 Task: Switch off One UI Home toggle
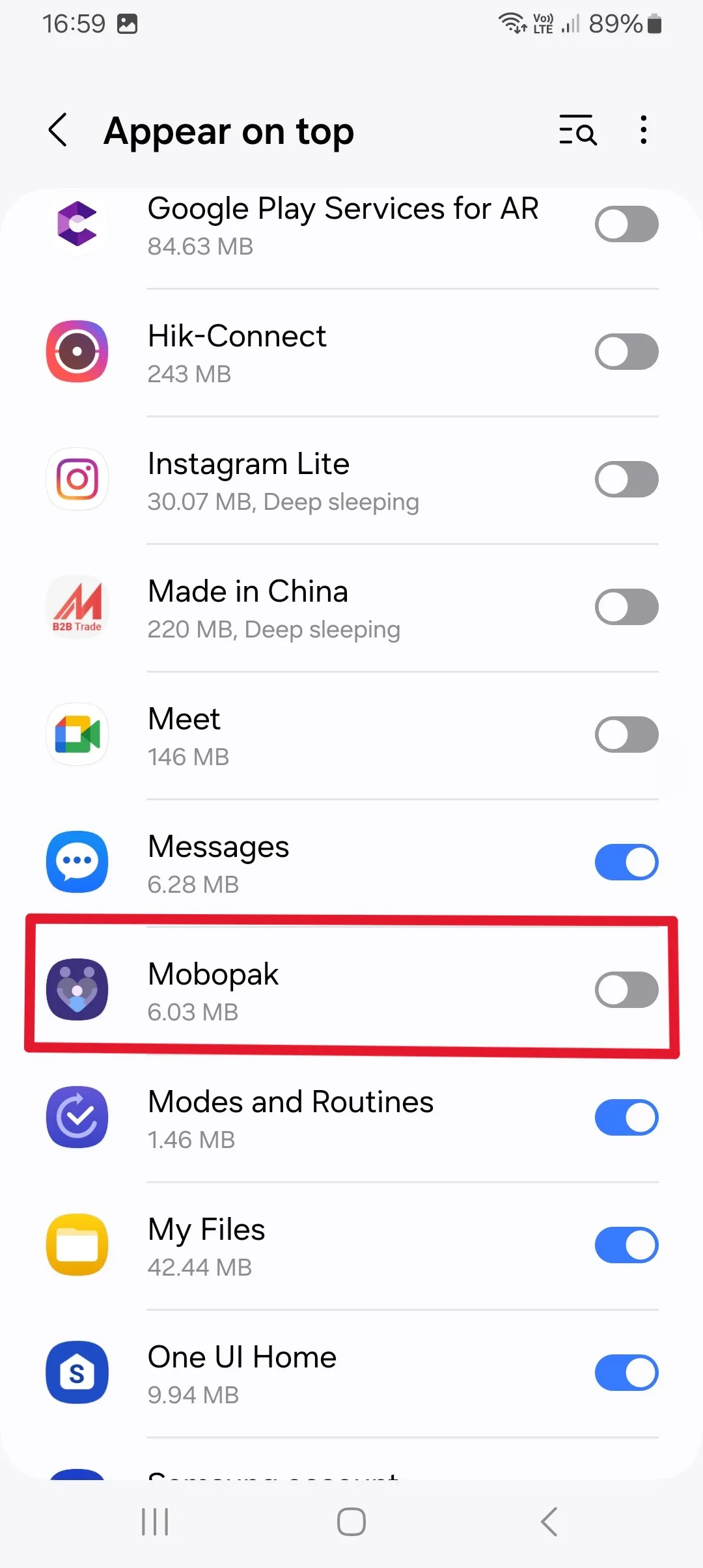626,1373
